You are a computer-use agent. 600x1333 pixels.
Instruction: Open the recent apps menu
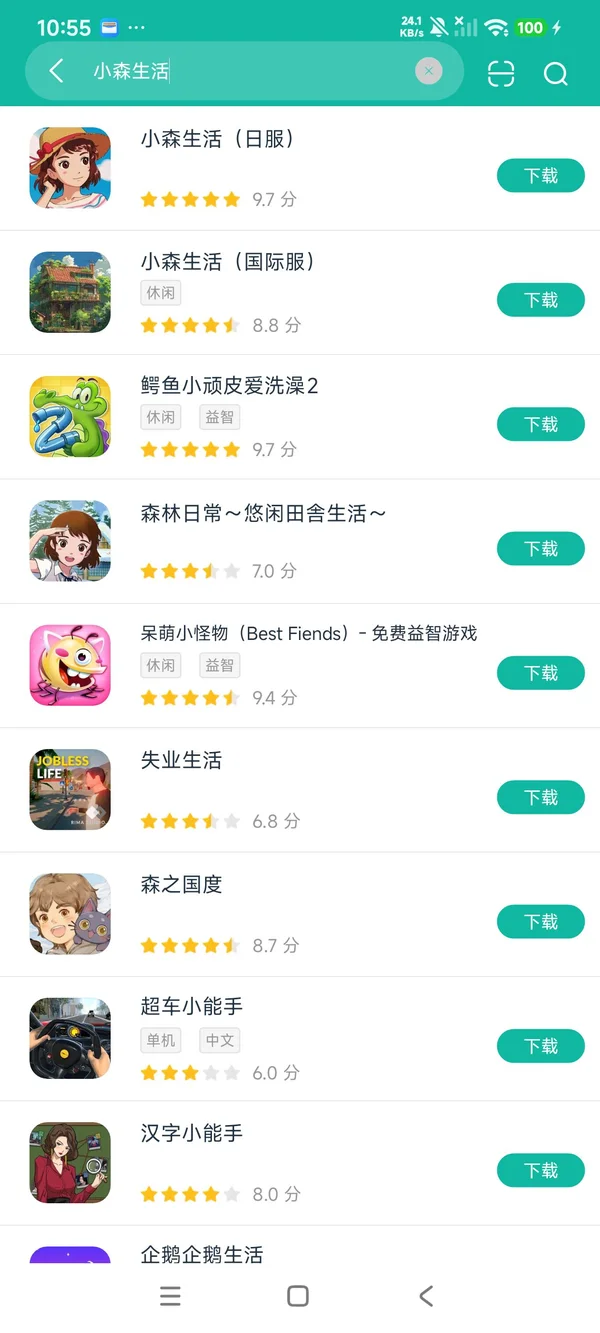point(171,1296)
